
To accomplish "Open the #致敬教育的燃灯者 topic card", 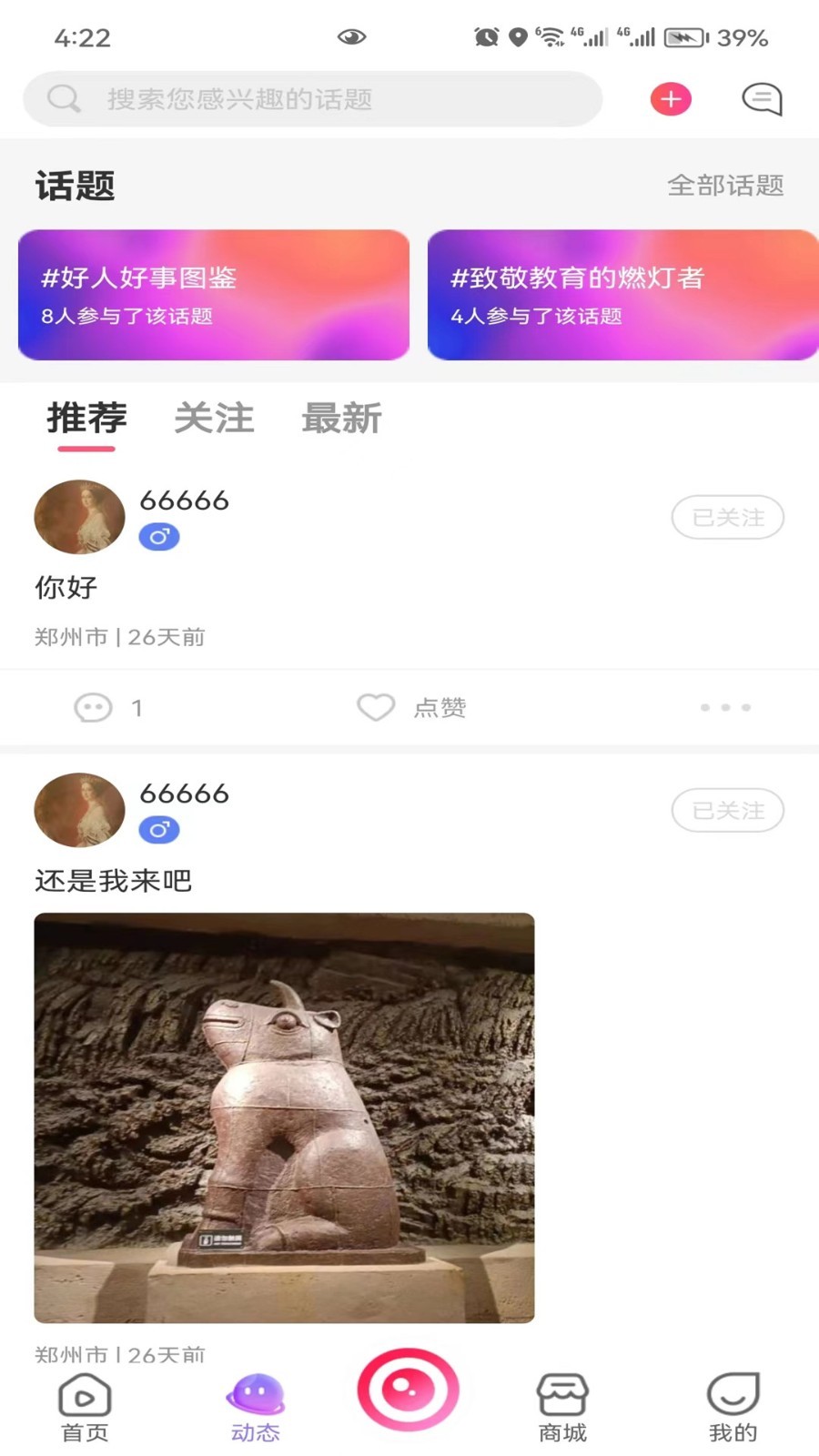I will [623, 295].
